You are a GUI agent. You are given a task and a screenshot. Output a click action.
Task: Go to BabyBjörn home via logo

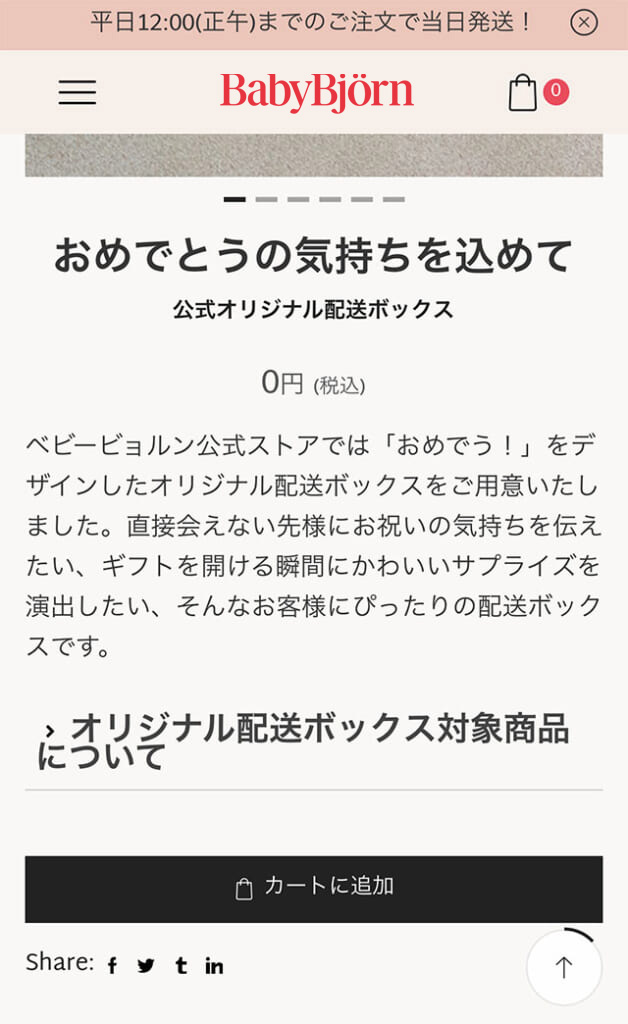point(317,92)
